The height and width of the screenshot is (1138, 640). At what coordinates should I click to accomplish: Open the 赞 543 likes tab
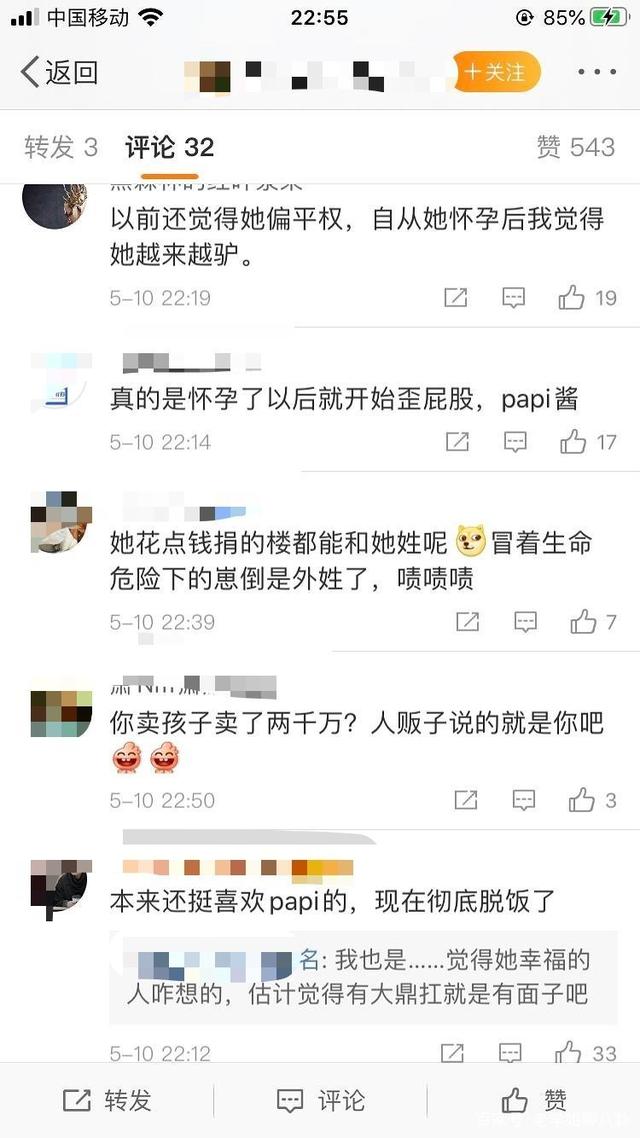(575, 148)
